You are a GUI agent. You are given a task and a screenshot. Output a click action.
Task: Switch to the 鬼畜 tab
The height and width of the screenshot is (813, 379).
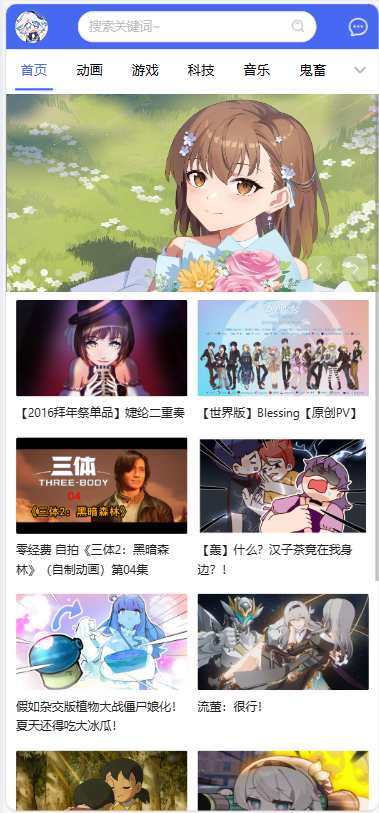313,71
